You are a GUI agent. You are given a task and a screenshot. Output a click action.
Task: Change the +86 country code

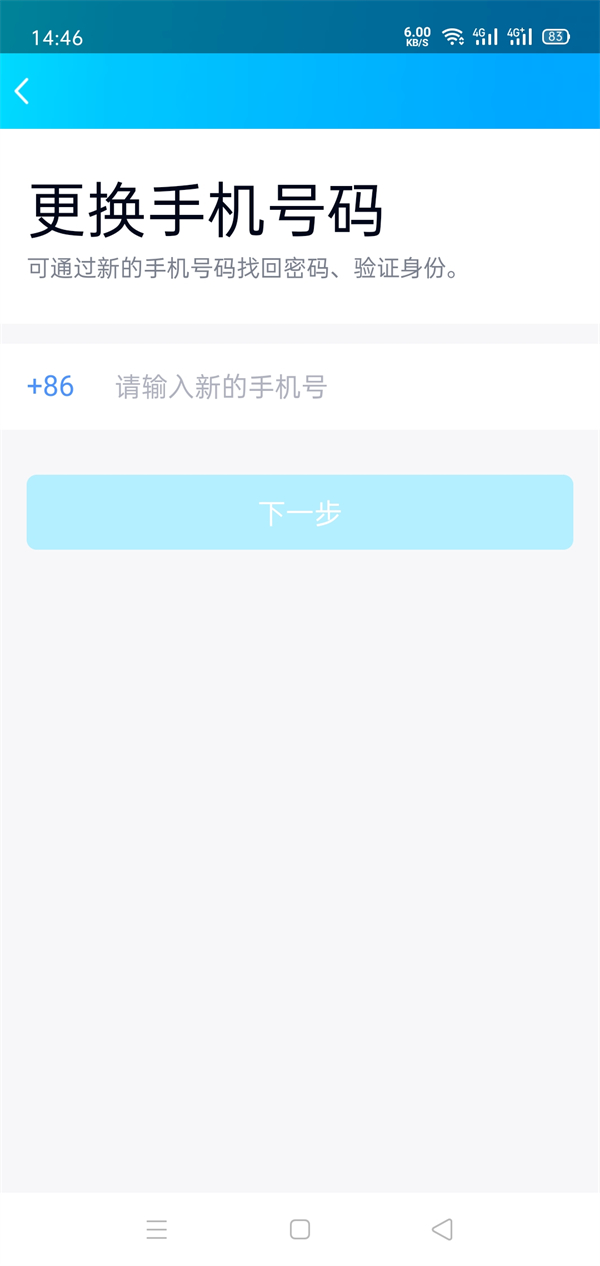(x=51, y=387)
